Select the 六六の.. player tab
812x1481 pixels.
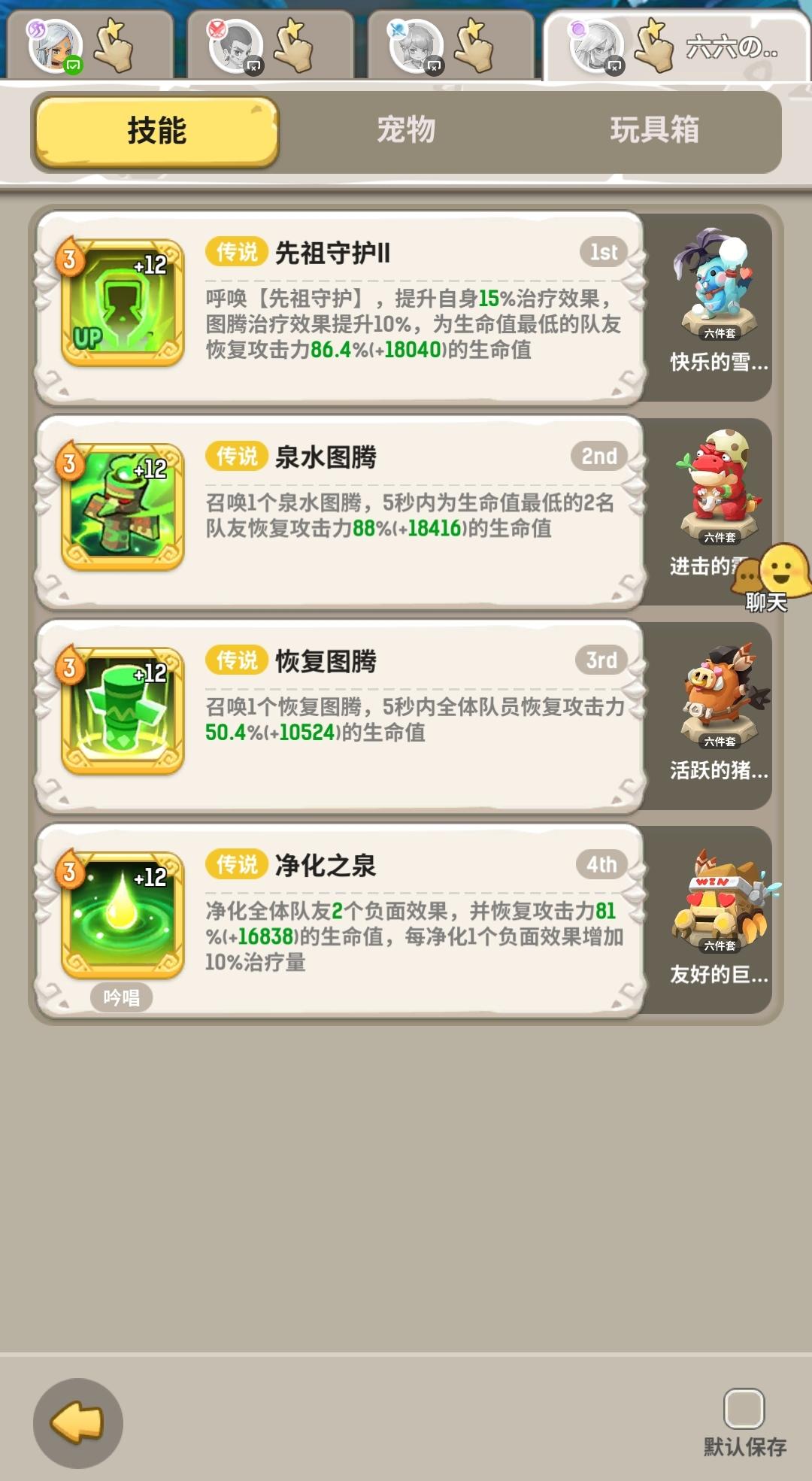coord(677,47)
